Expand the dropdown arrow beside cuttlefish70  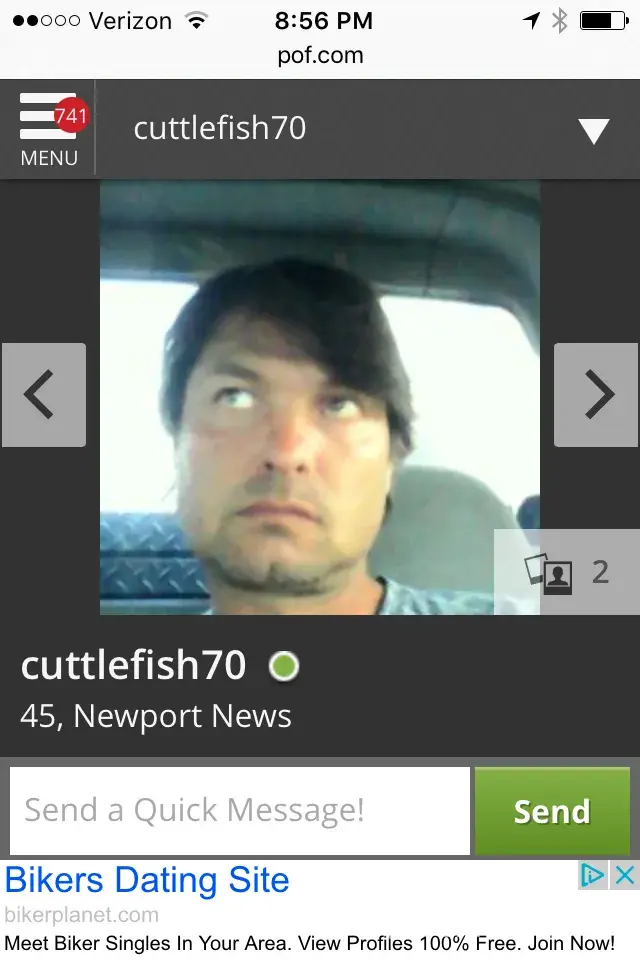coord(593,131)
